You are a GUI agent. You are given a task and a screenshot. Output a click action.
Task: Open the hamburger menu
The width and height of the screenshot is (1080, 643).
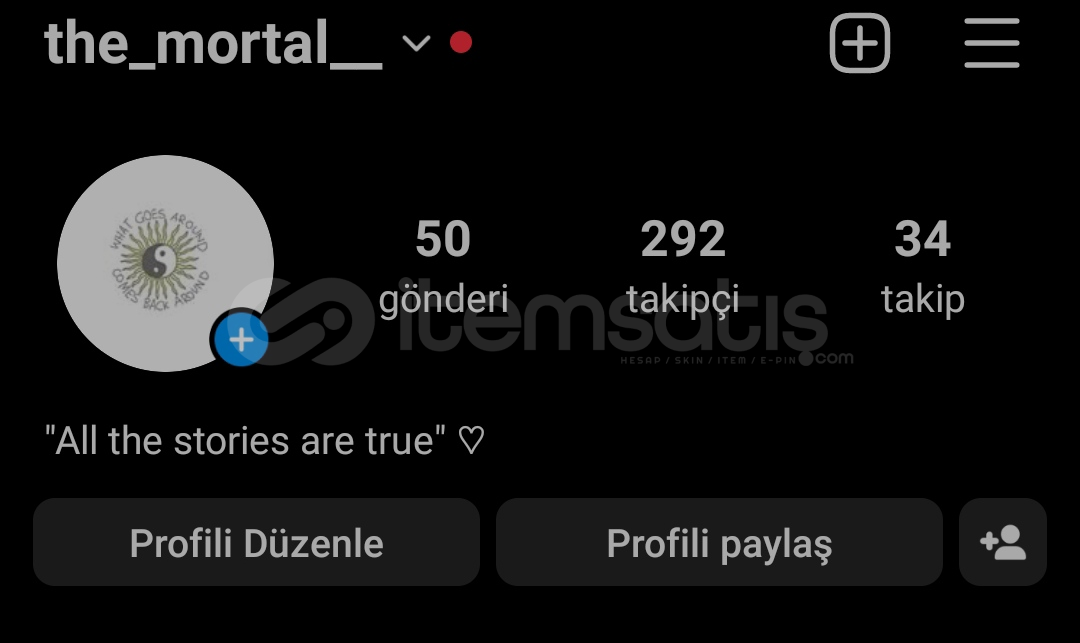[991, 44]
